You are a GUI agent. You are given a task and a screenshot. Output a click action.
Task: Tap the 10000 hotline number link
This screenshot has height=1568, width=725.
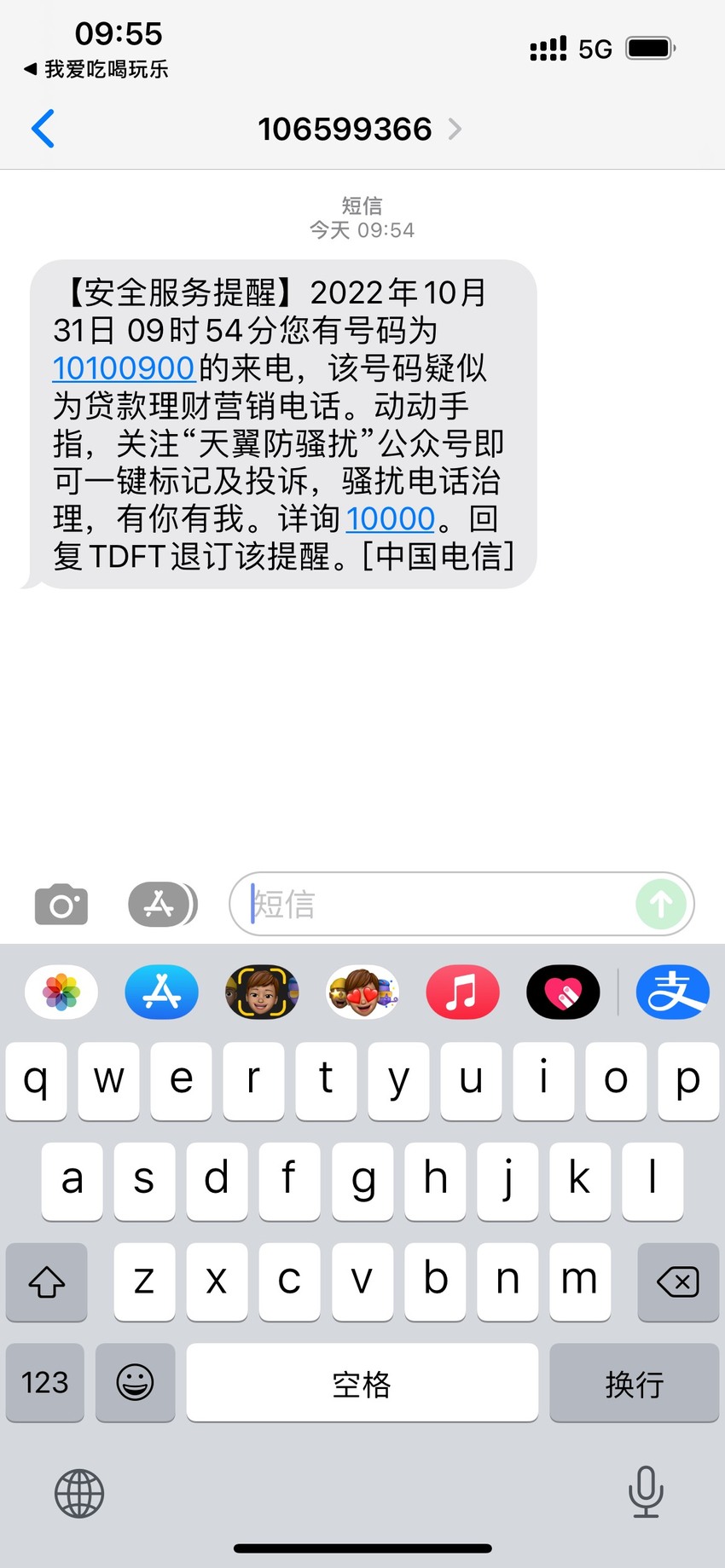(391, 518)
